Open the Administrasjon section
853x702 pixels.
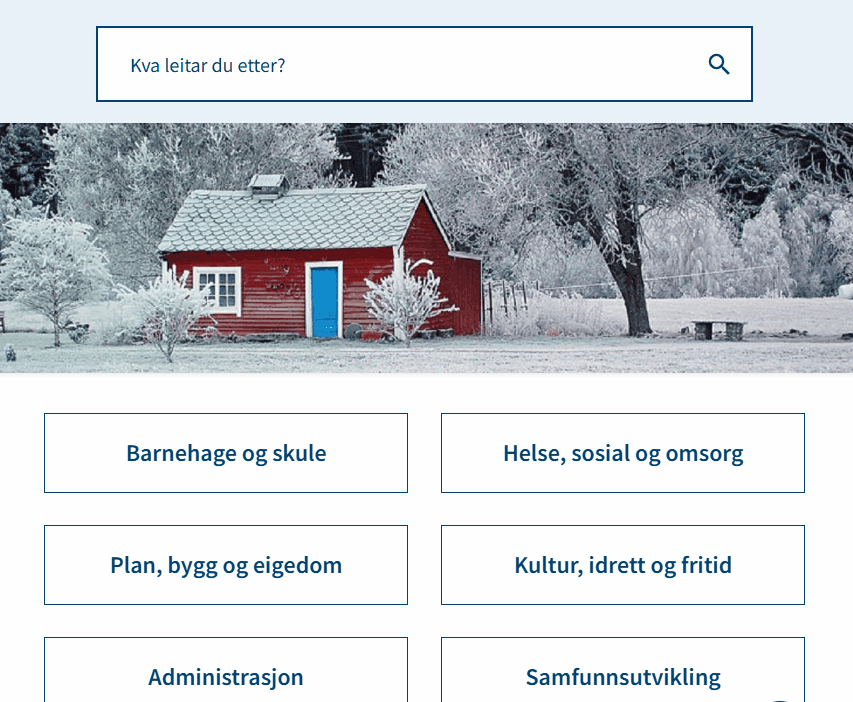point(226,675)
